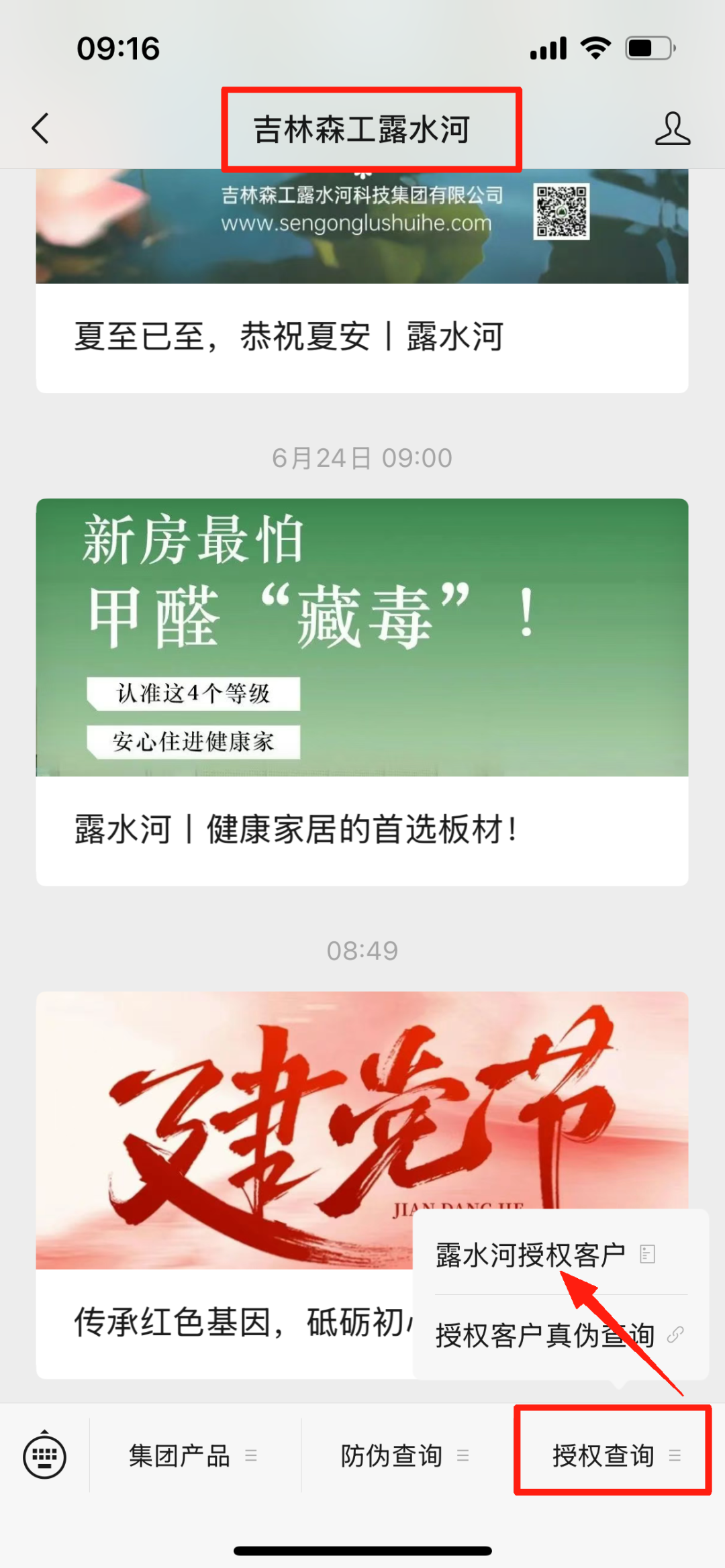Select 授权客户真伪查询 from the popup menu
The height and width of the screenshot is (1568, 725).
544,1335
